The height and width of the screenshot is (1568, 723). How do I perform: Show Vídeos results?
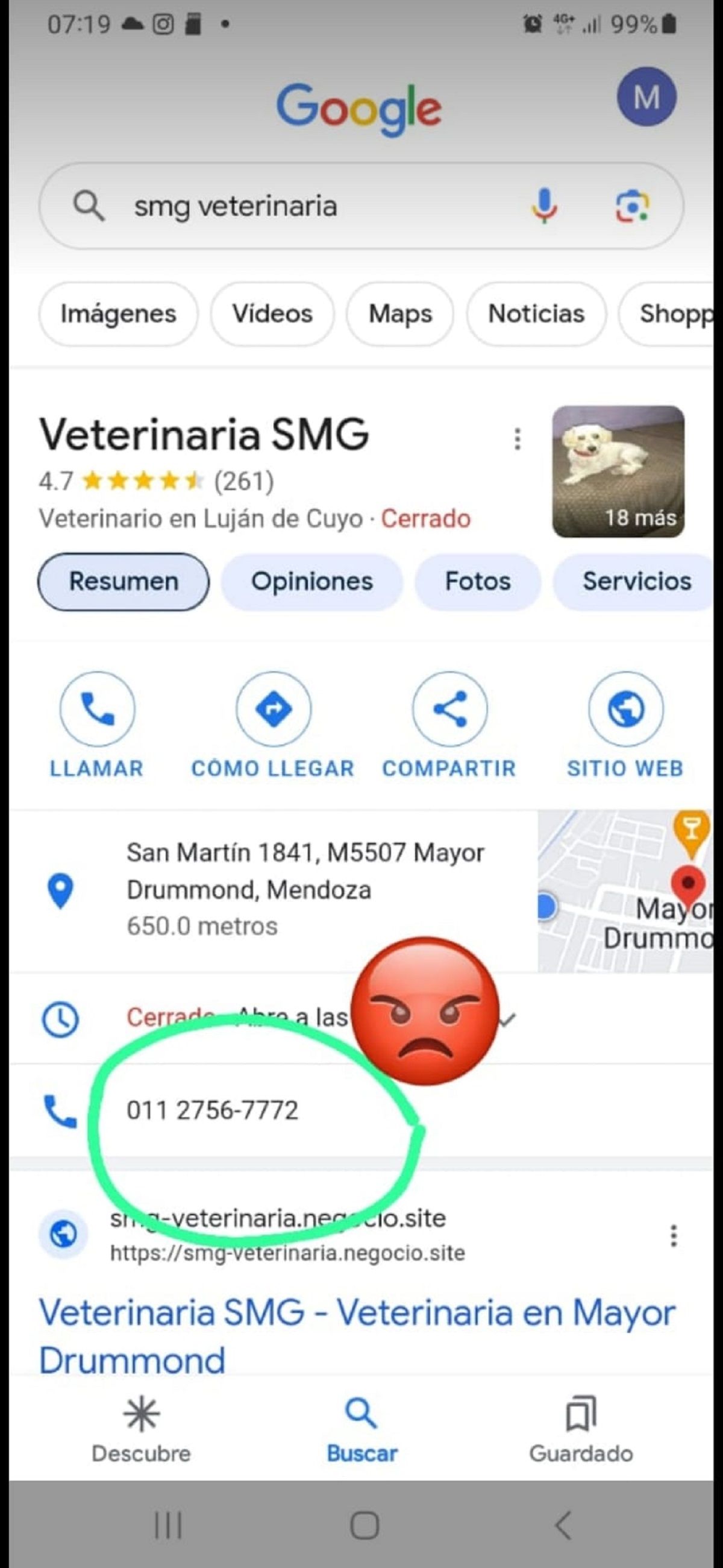click(272, 314)
